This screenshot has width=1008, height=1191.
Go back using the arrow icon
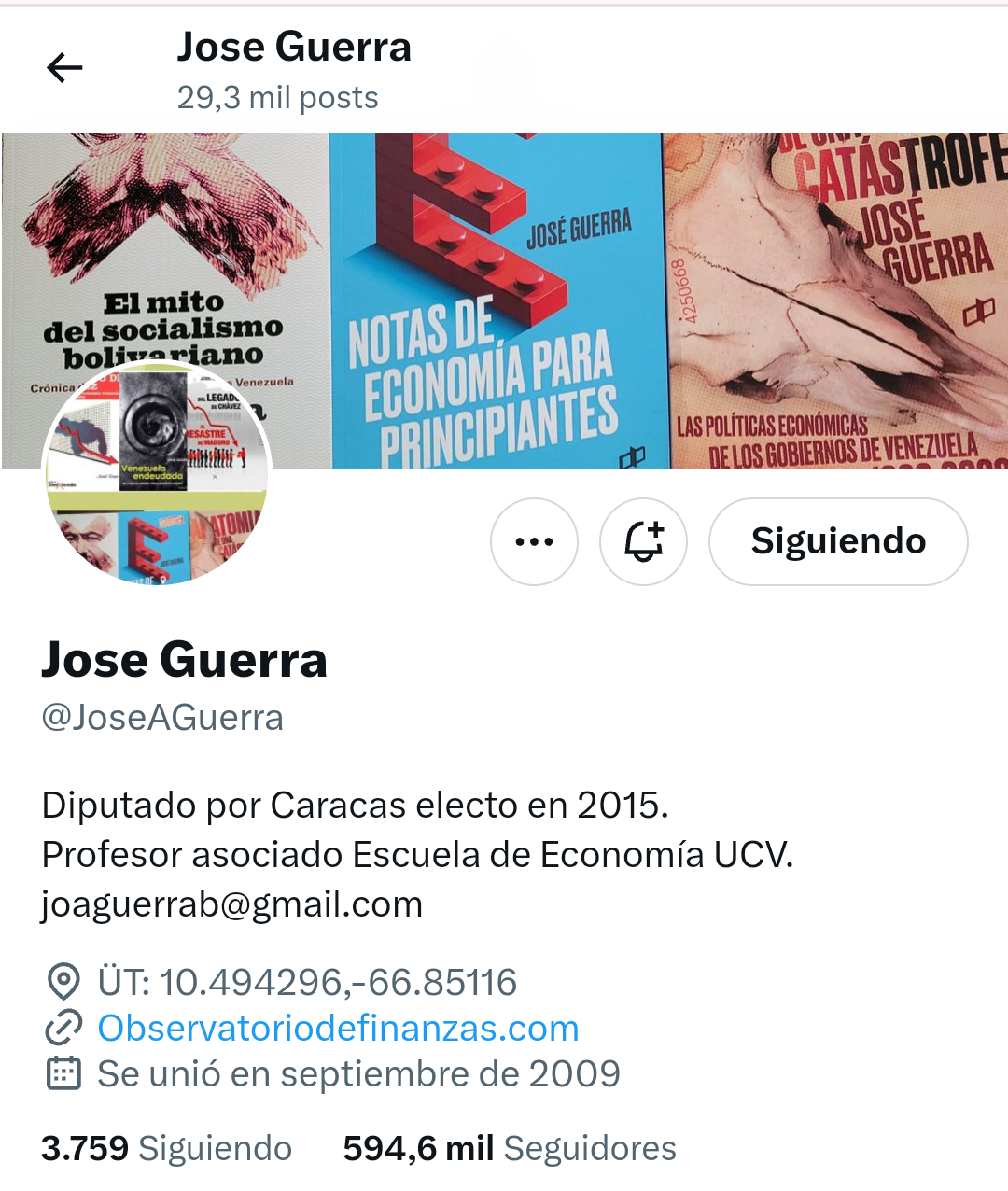point(64,68)
